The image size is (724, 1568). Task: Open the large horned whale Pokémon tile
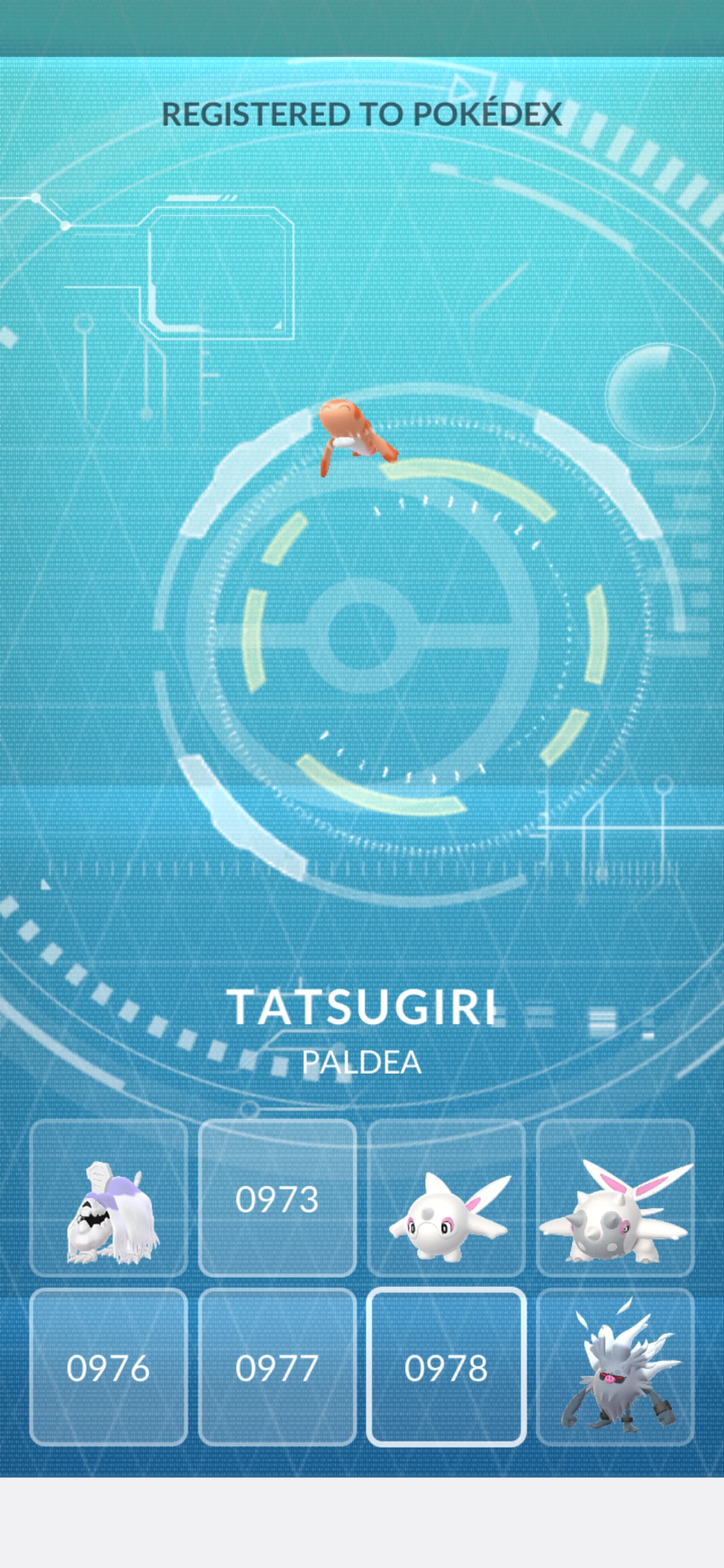click(x=615, y=1199)
